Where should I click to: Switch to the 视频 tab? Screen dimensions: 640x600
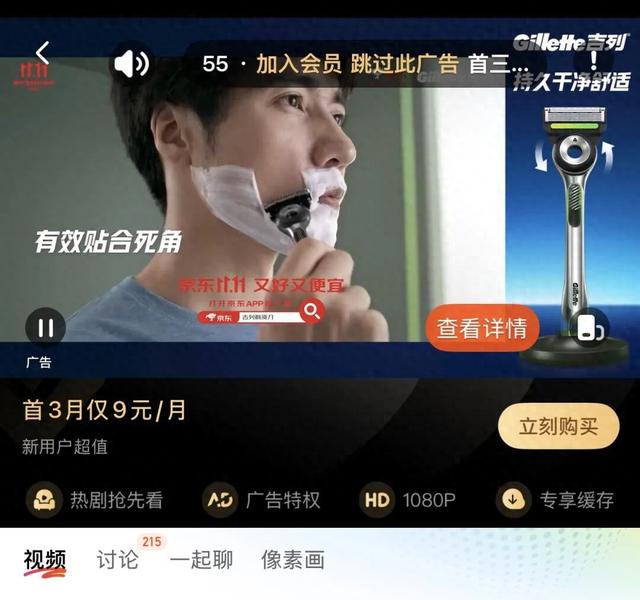[45, 559]
